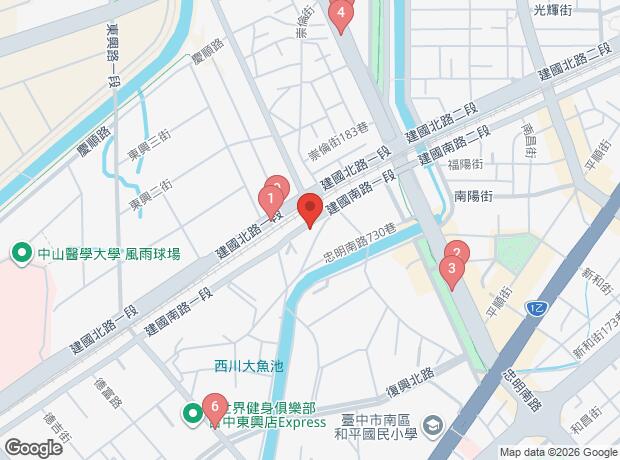This screenshot has width=620, height=460.
Task: Open the 中山醫學大學 風雨球場 place icon
Action: [x=20, y=254]
